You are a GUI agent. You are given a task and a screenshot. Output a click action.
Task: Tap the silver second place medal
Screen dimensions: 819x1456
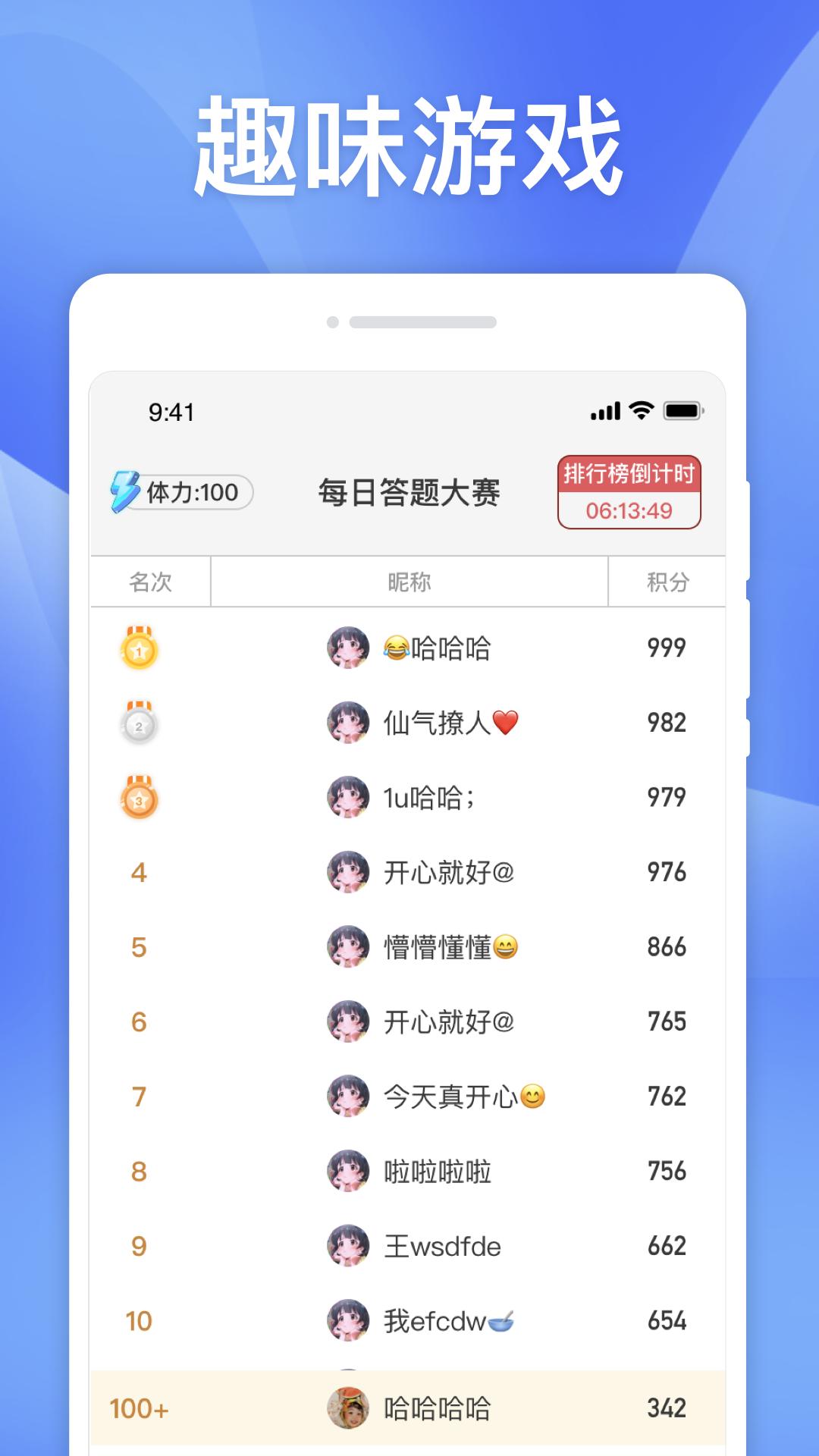(x=137, y=723)
